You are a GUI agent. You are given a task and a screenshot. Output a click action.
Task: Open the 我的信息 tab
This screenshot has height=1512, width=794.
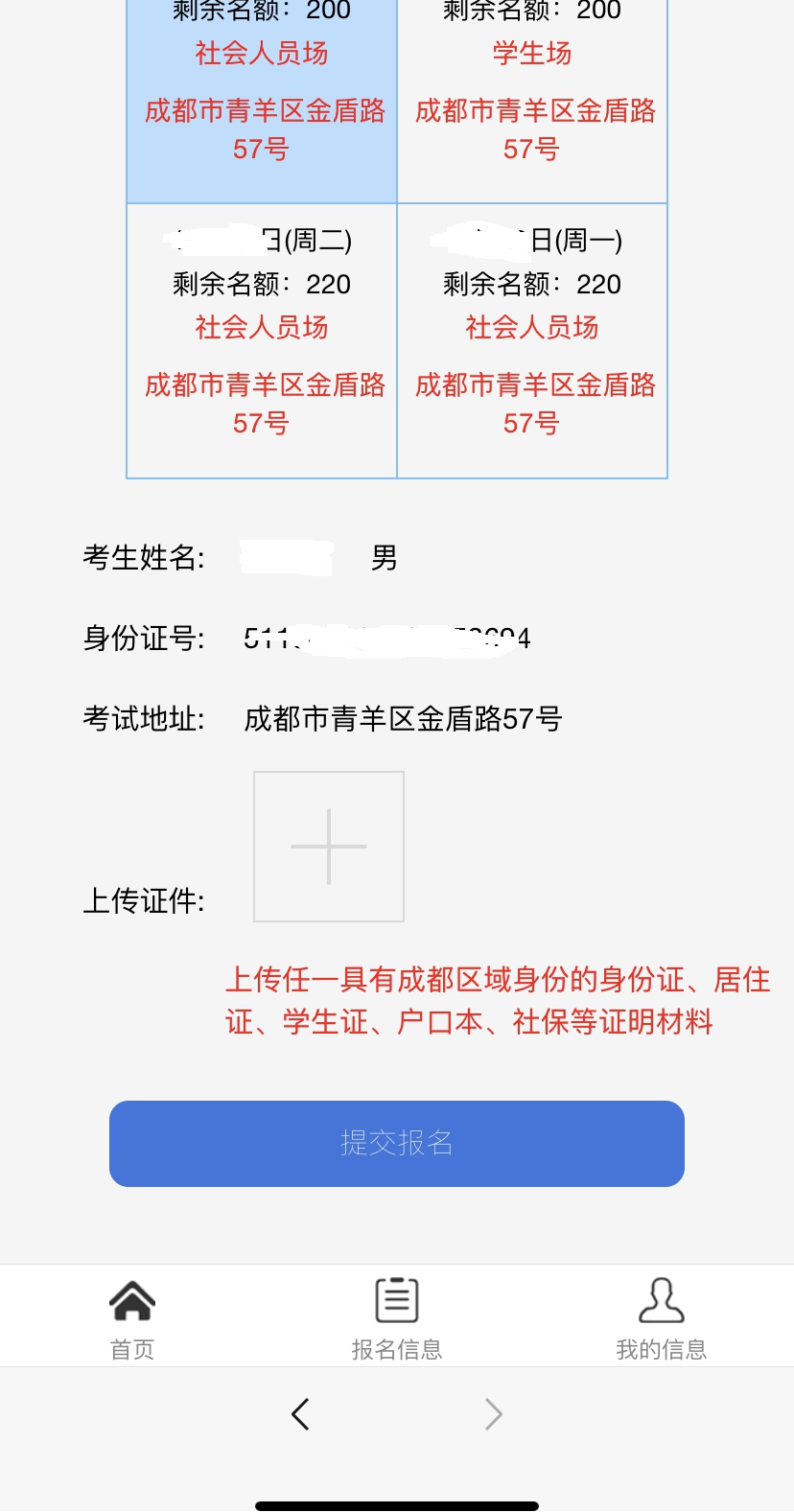(x=661, y=1317)
